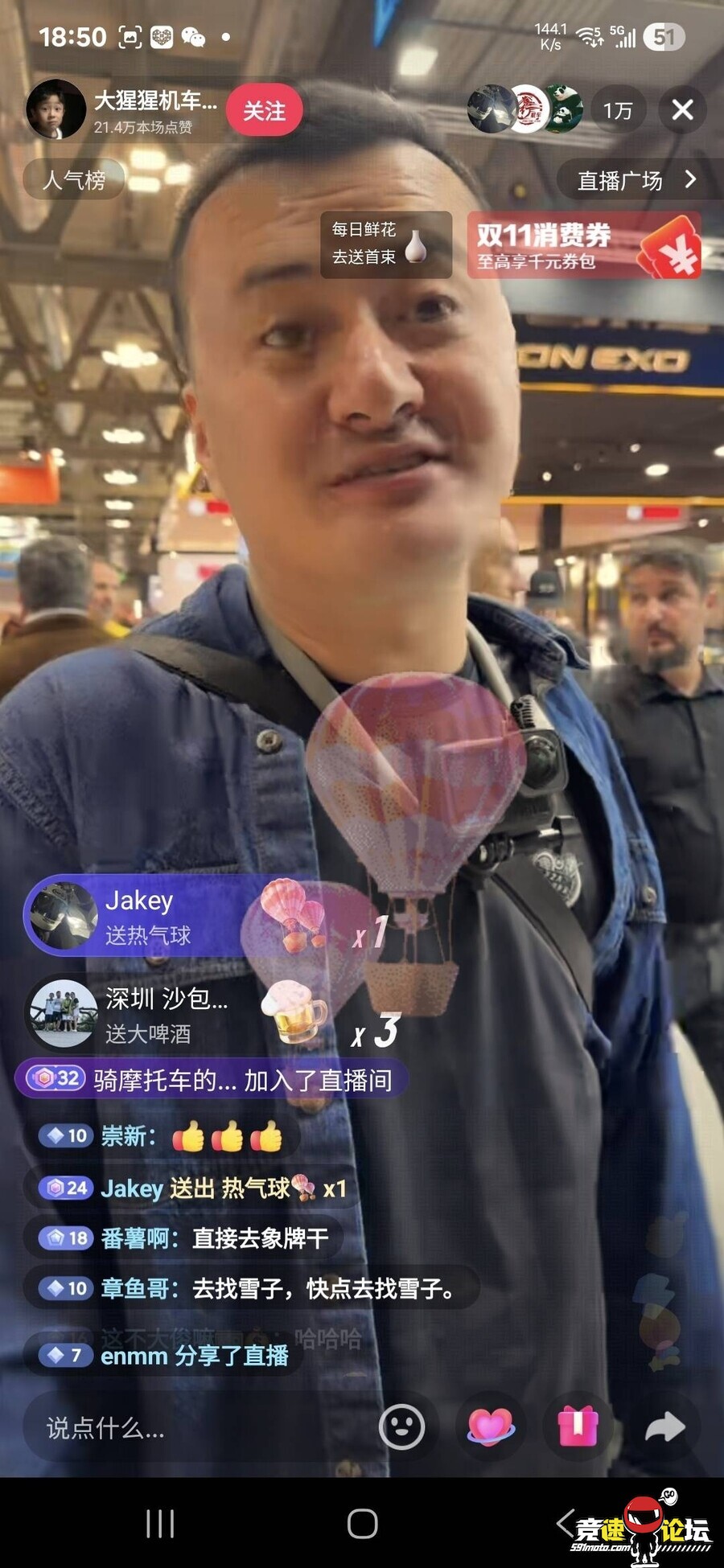
Task: View the 1万 online viewers list
Action: pyautogui.click(x=618, y=110)
